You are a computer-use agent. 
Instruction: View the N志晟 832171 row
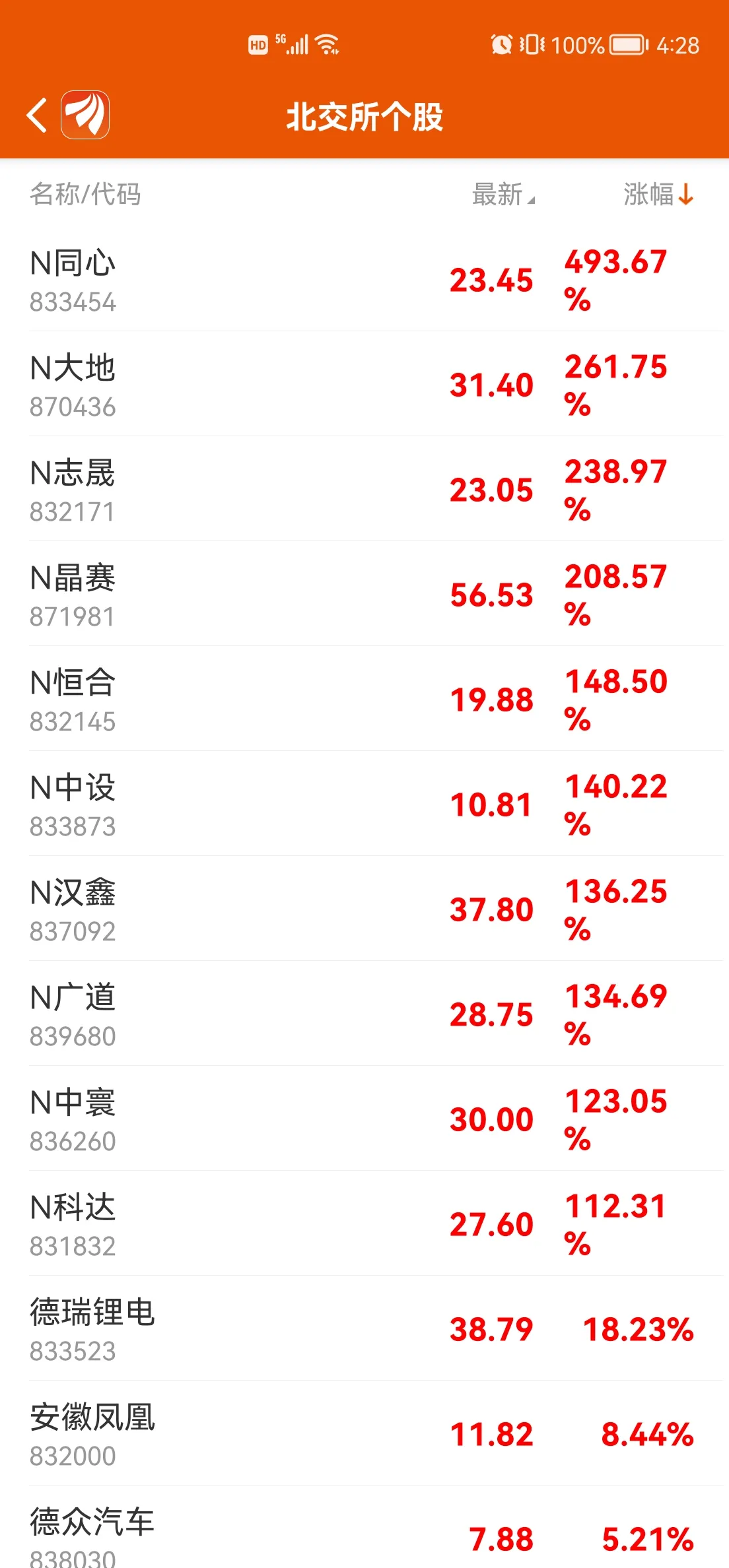tap(364, 489)
